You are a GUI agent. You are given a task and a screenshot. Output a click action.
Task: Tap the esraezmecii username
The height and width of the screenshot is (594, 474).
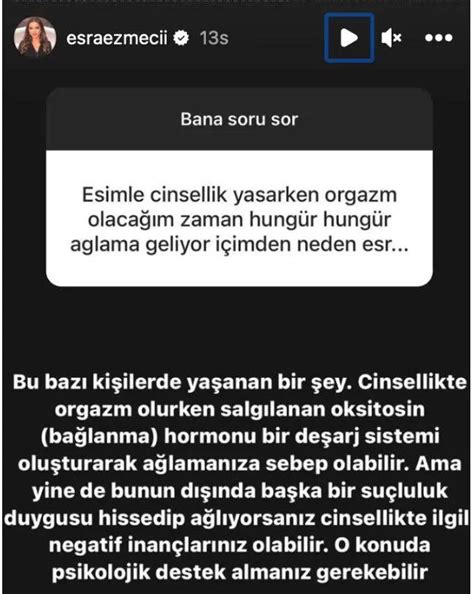coord(117,38)
